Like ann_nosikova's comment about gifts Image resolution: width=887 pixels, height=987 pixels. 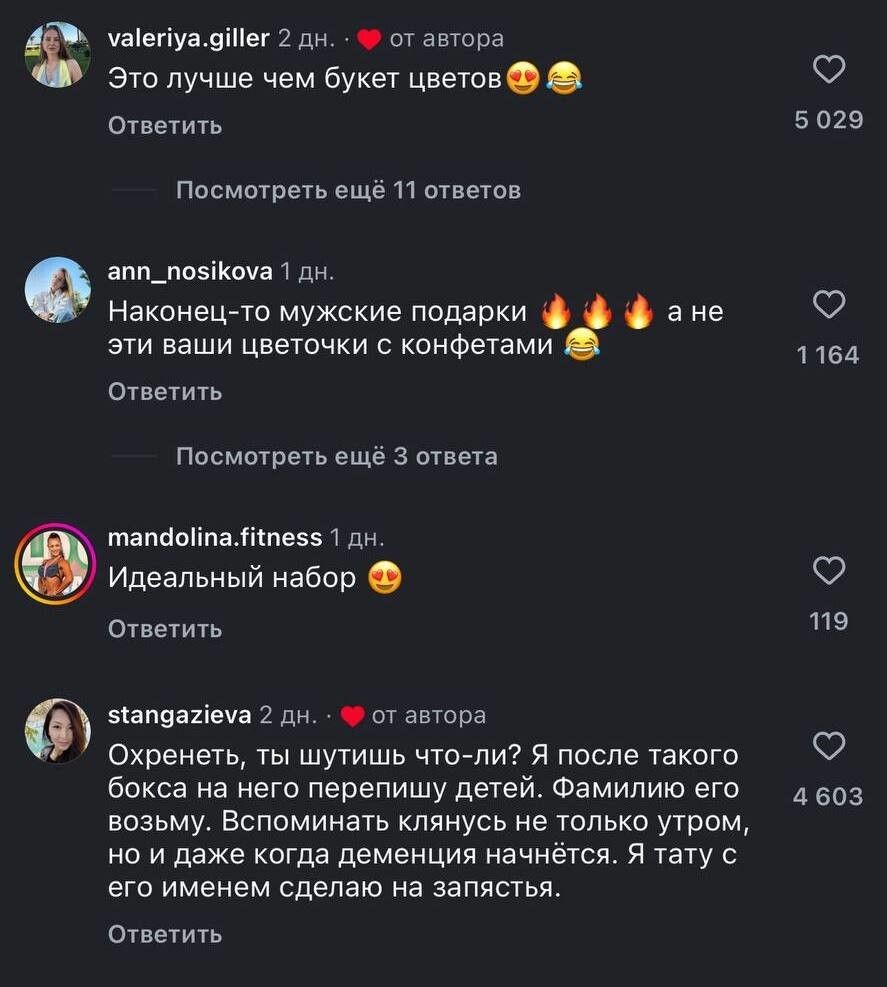[x=830, y=304]
